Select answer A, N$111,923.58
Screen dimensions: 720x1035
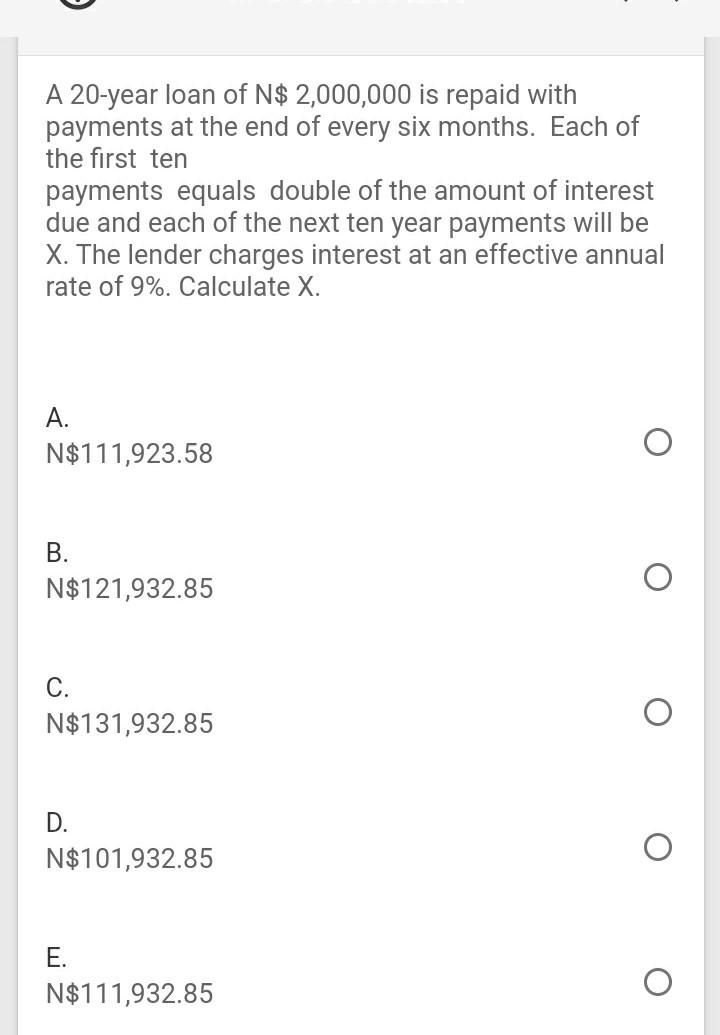click(x=657, y=442)
